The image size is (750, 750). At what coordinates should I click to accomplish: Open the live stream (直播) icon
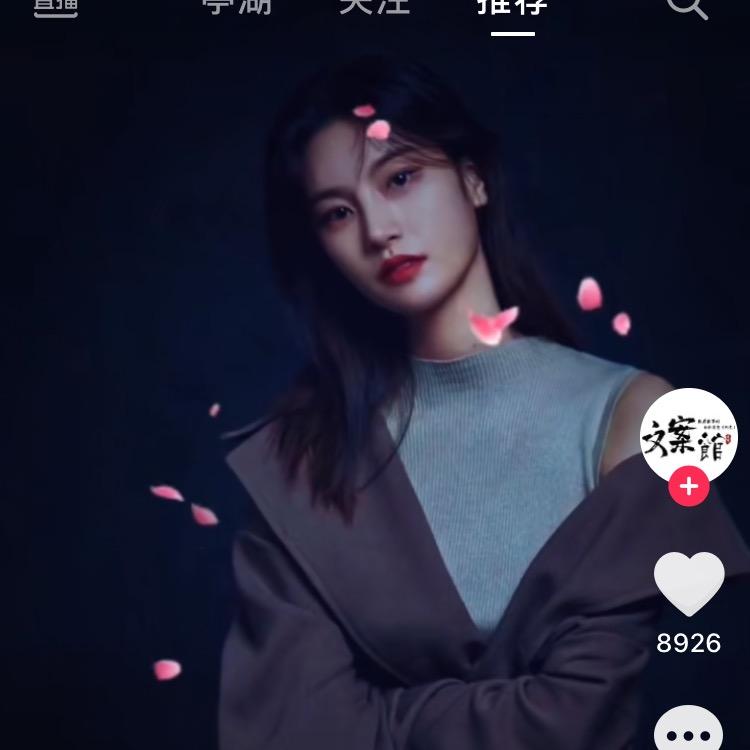[x=56, y=6]
